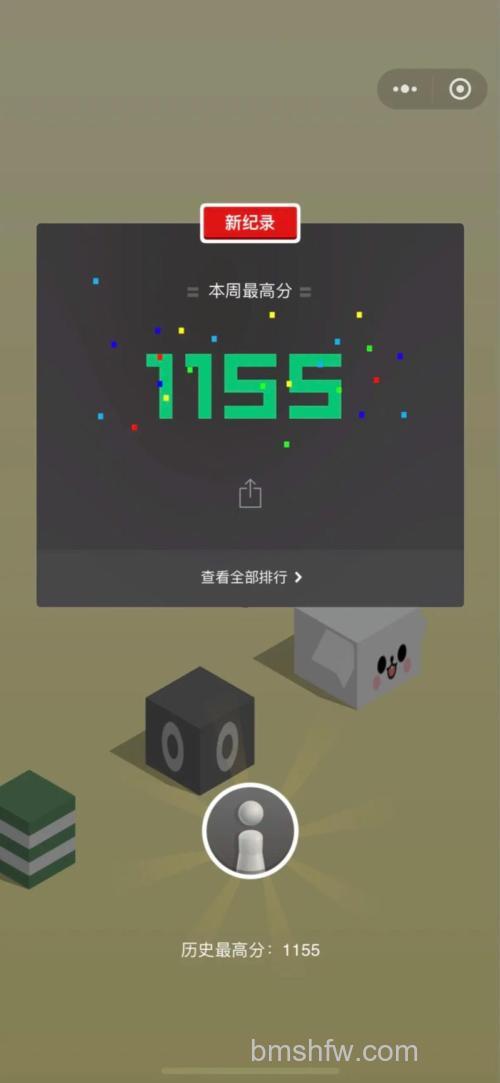Open 查看全部排行 full leaderboard
The width and height of the screenshot is (500, 1083).
point(250,577)
